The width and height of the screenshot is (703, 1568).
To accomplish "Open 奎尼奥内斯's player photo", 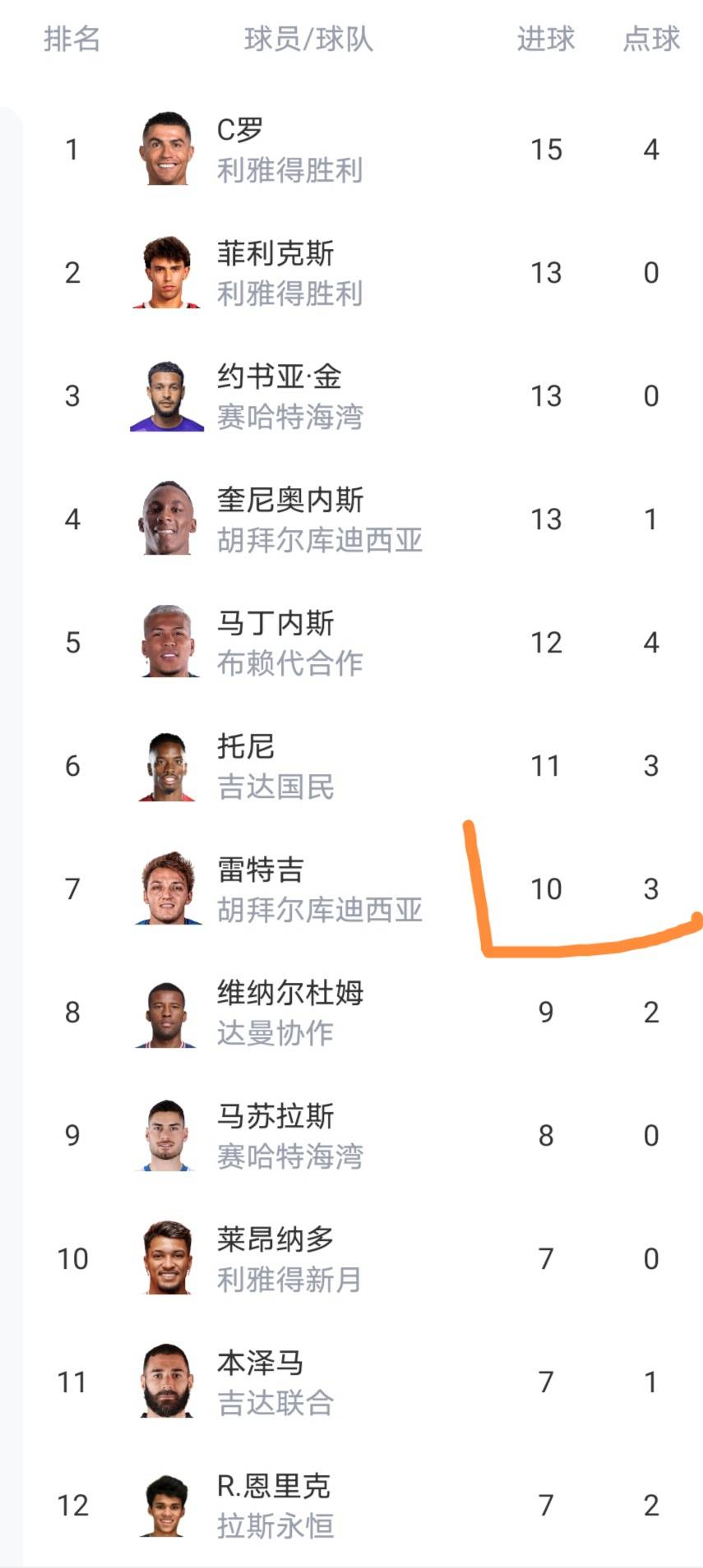I will 167,519.
